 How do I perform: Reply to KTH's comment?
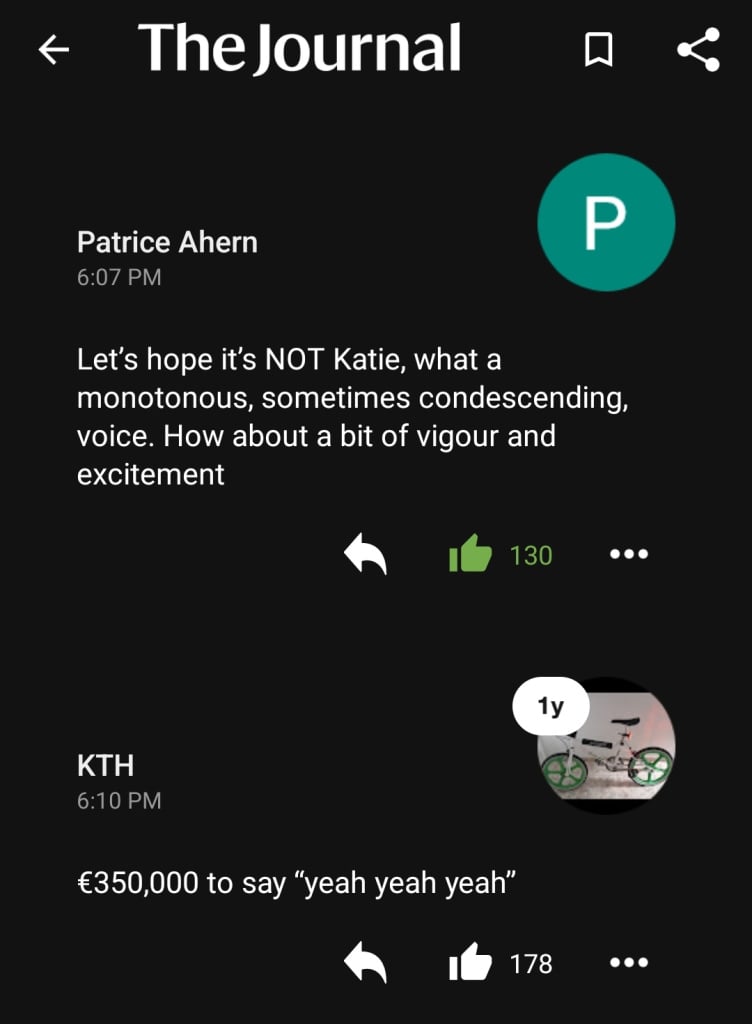coord(365,964)
